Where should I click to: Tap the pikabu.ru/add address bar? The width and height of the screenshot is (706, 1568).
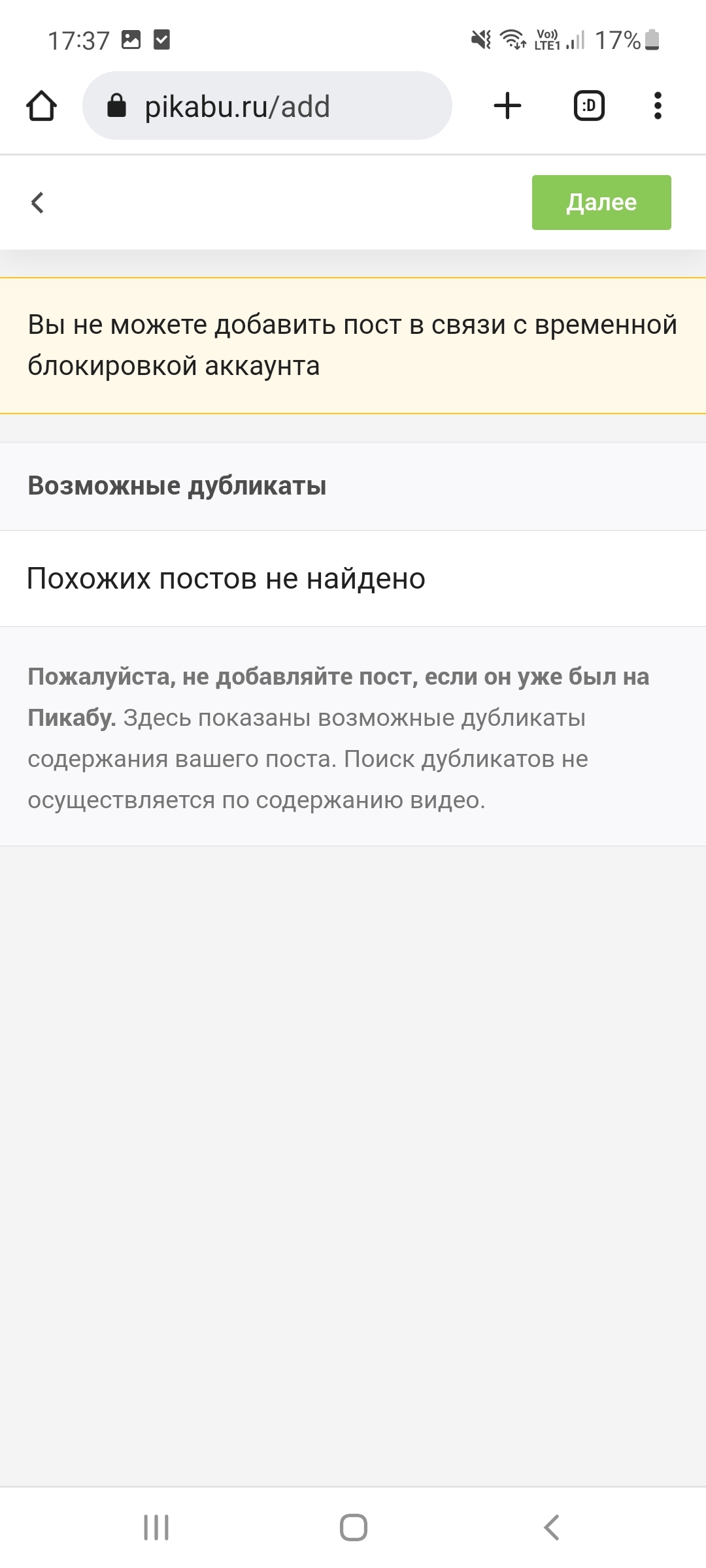point(267,106)
